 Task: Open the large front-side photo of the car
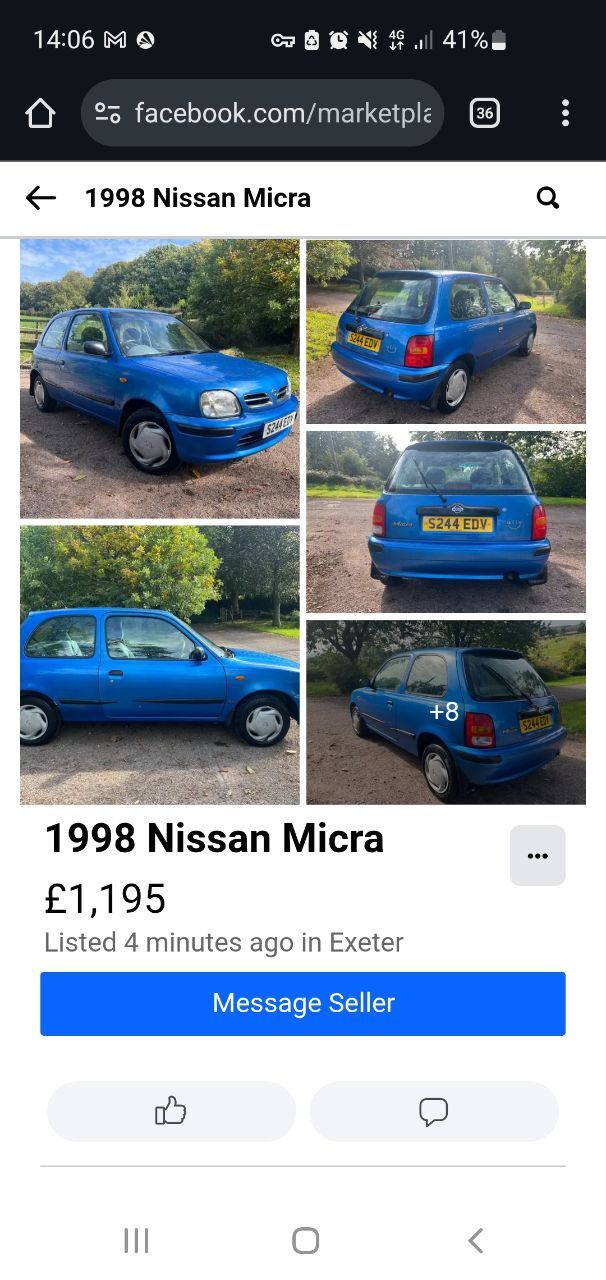pyautogui.click(x=160, y=379)
